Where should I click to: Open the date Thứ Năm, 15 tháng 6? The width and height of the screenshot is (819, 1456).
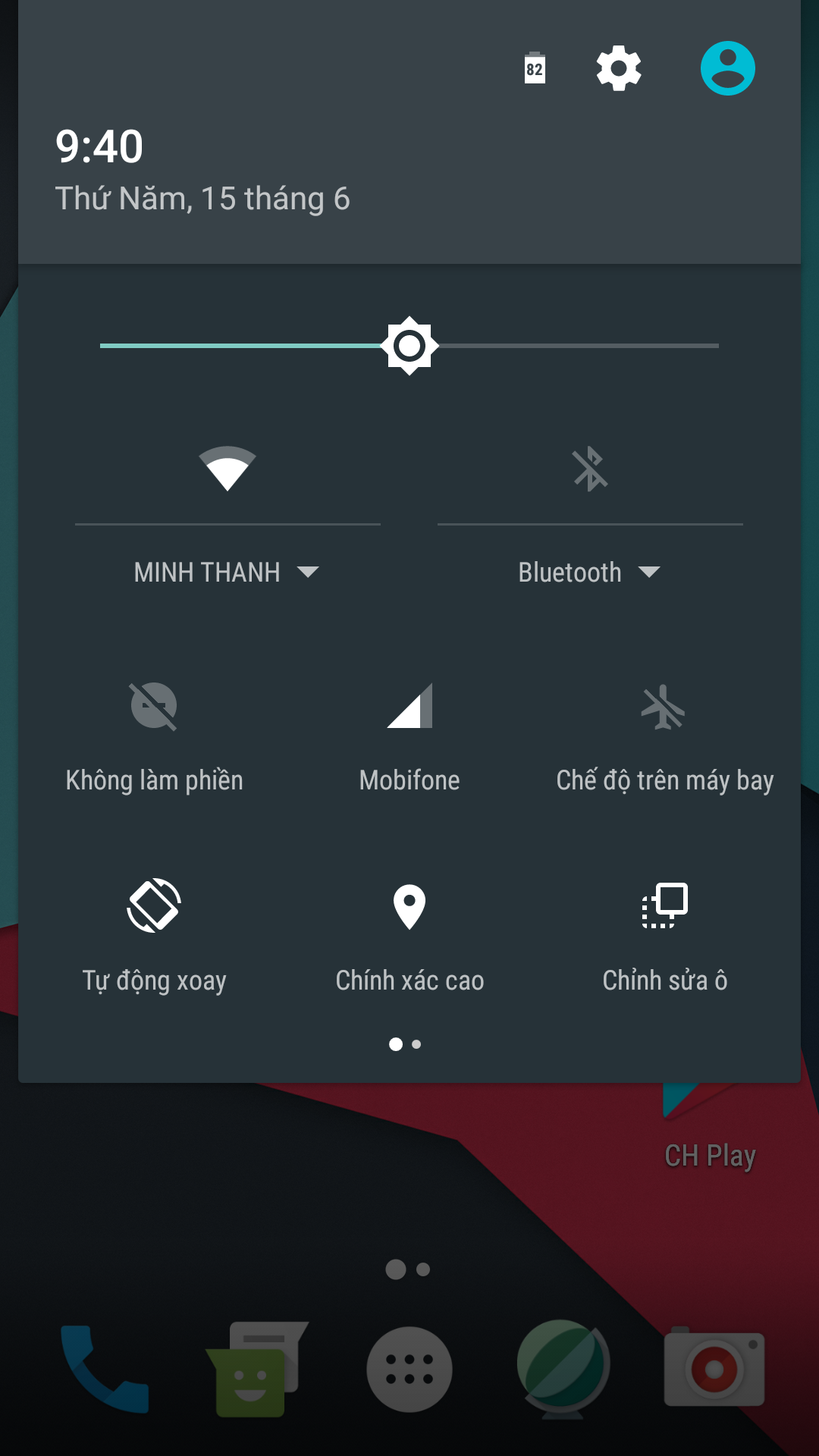click(202, 199)
